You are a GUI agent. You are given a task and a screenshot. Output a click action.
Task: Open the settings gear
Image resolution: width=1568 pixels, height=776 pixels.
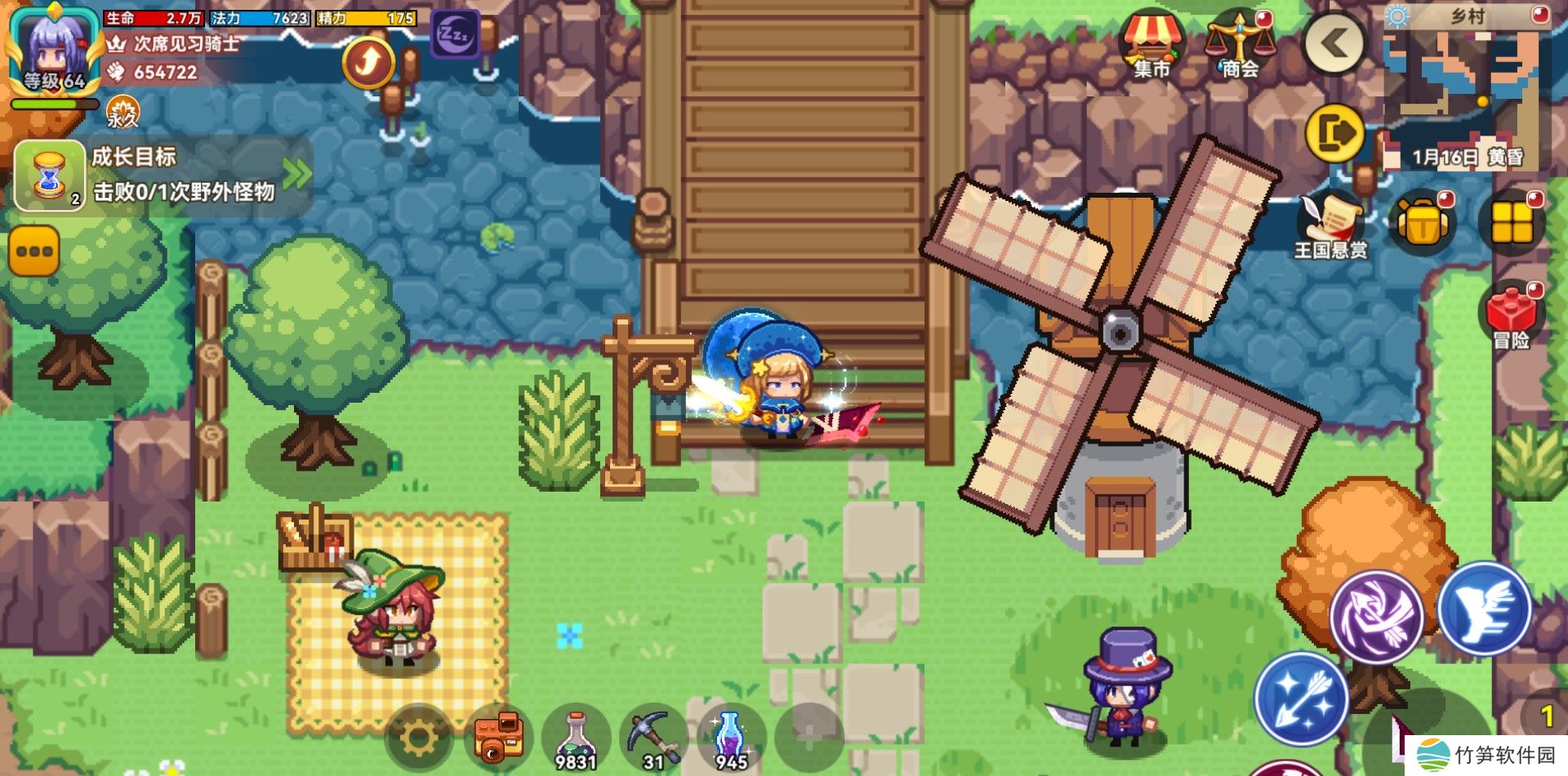coord(418,738)
